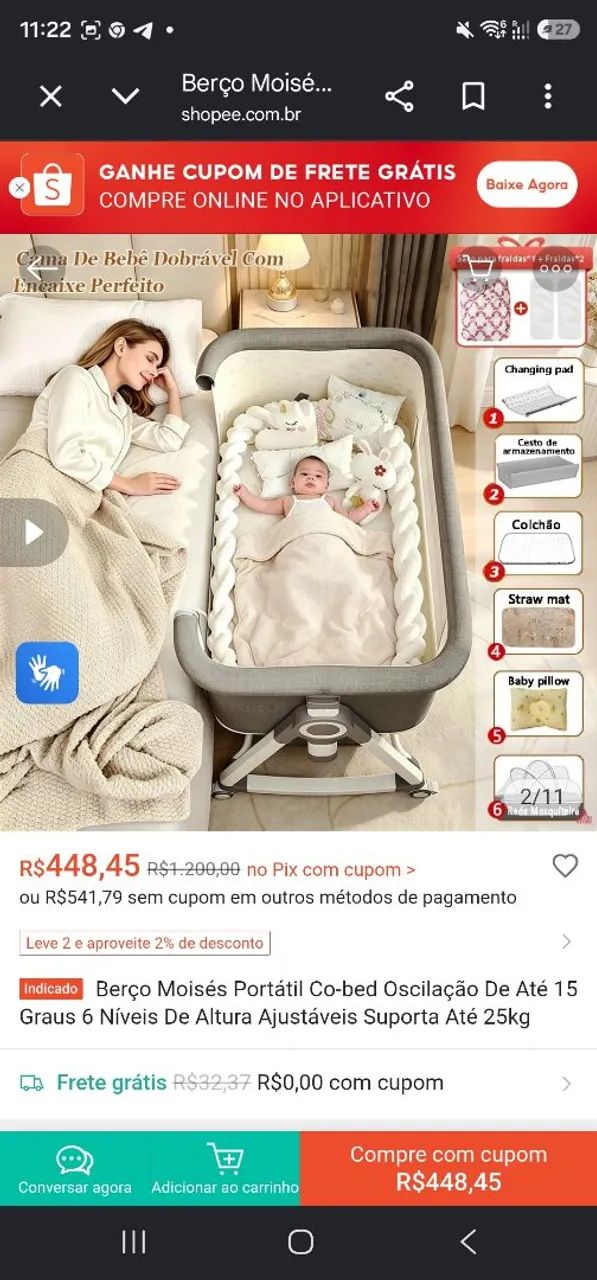Image resolution: width=597 pixels, height=1280 pixels.
Task: Close the browser tab with the X
Action: click(50, 96)
